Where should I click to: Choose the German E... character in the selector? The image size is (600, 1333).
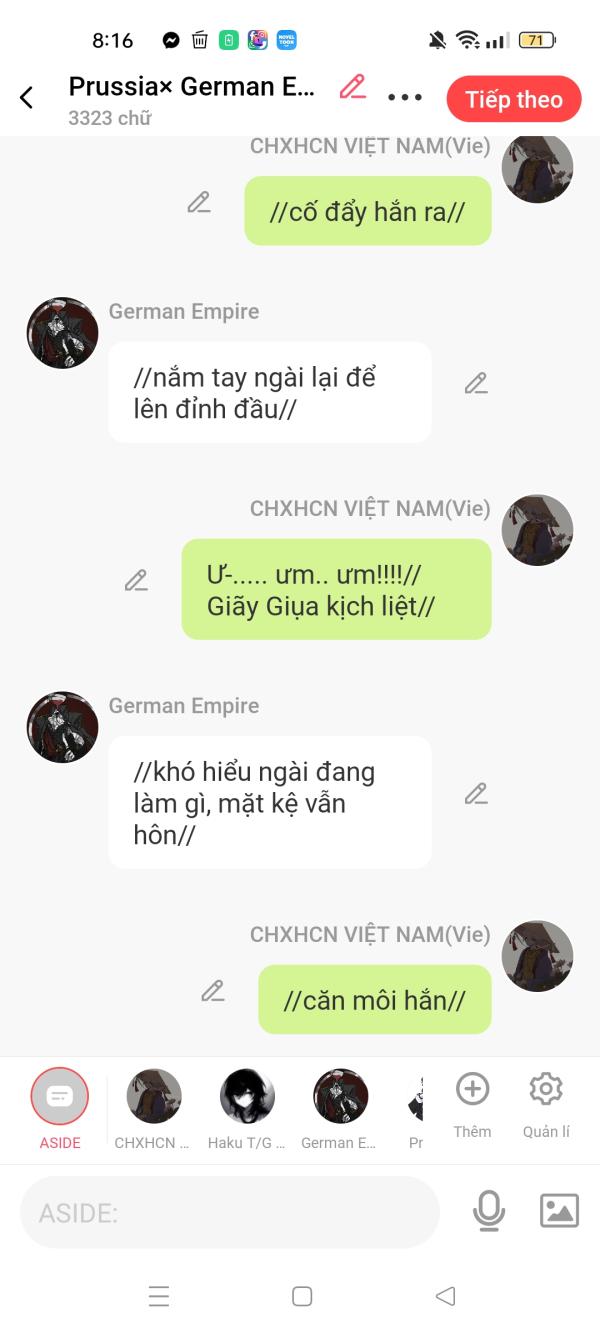340,1097
